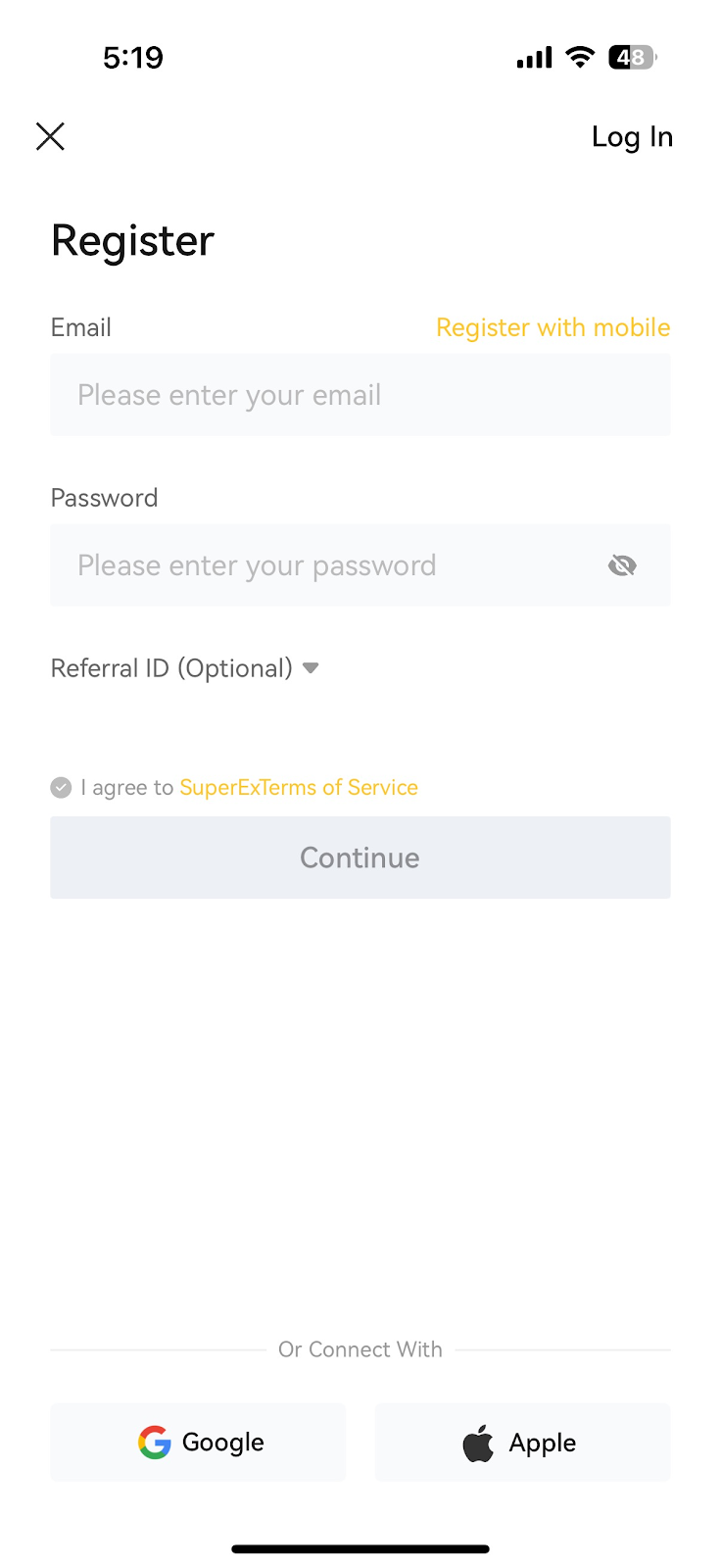Toggle the agree to terms checkbox
The image size is (721, 1568).
click(x=61, y=788)
